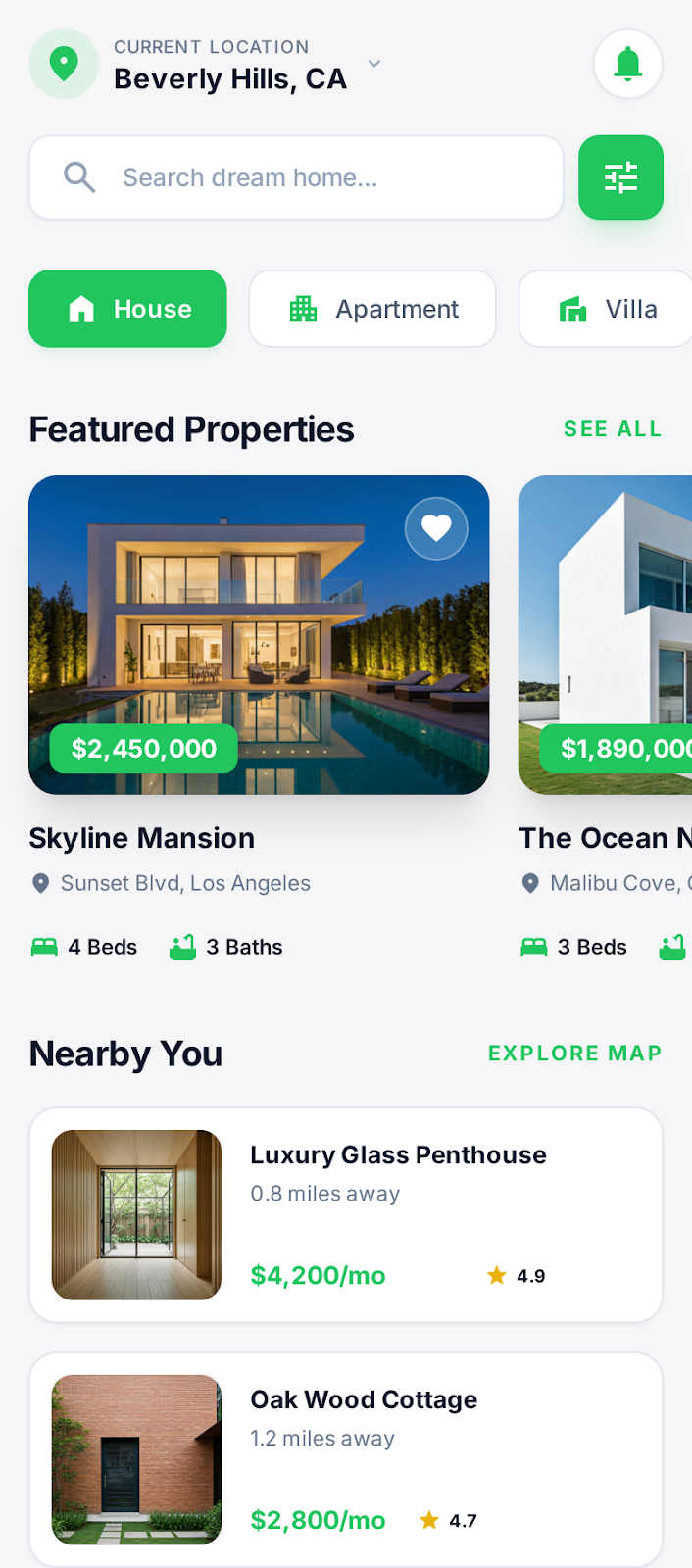See all featured properties
Viewport: 692px width, 1568px height.
click(613, 429)
